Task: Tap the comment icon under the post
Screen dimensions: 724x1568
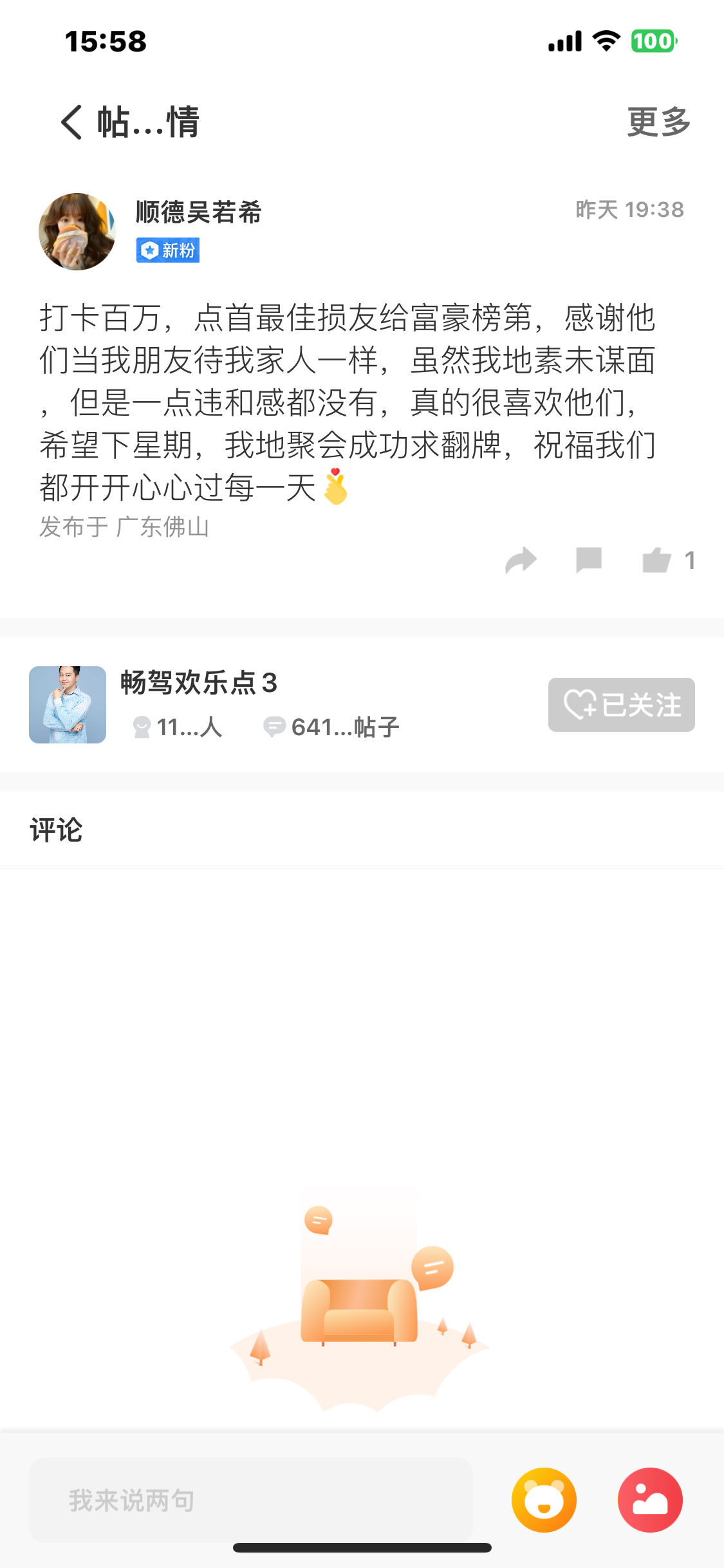Action: pyautogui.click(x=589, y=560)
